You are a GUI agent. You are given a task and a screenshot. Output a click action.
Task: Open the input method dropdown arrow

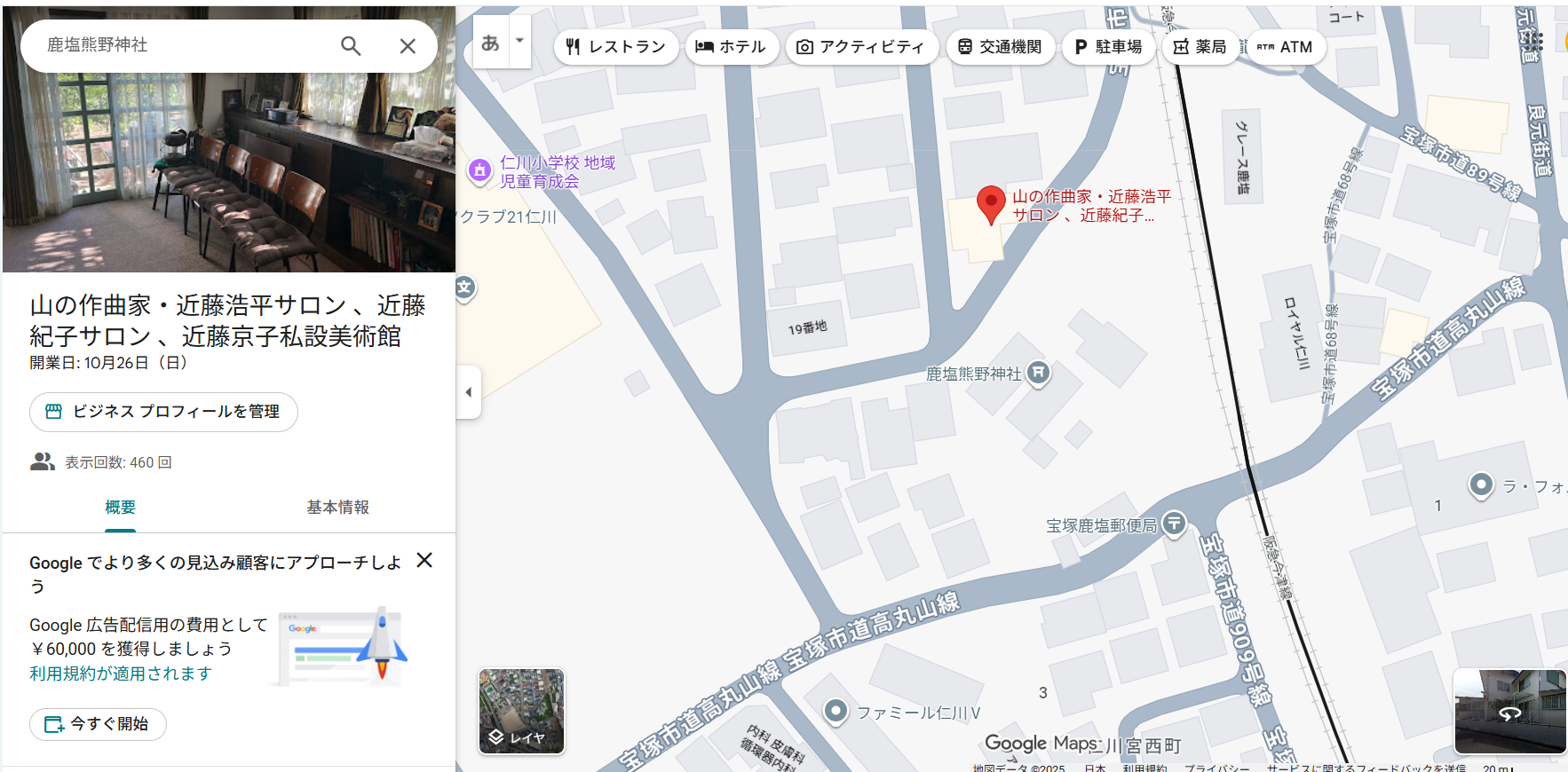[x=519, y=41]
